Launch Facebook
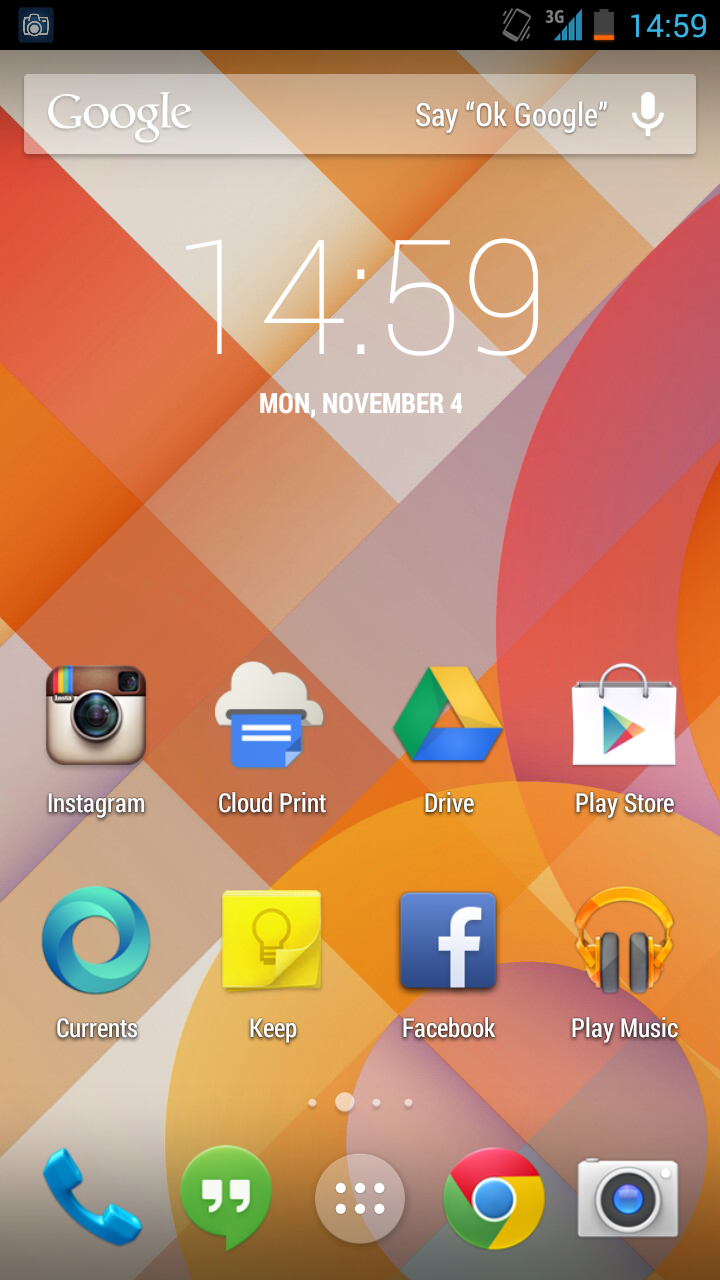720x1280 pixels. pos(448,941)
